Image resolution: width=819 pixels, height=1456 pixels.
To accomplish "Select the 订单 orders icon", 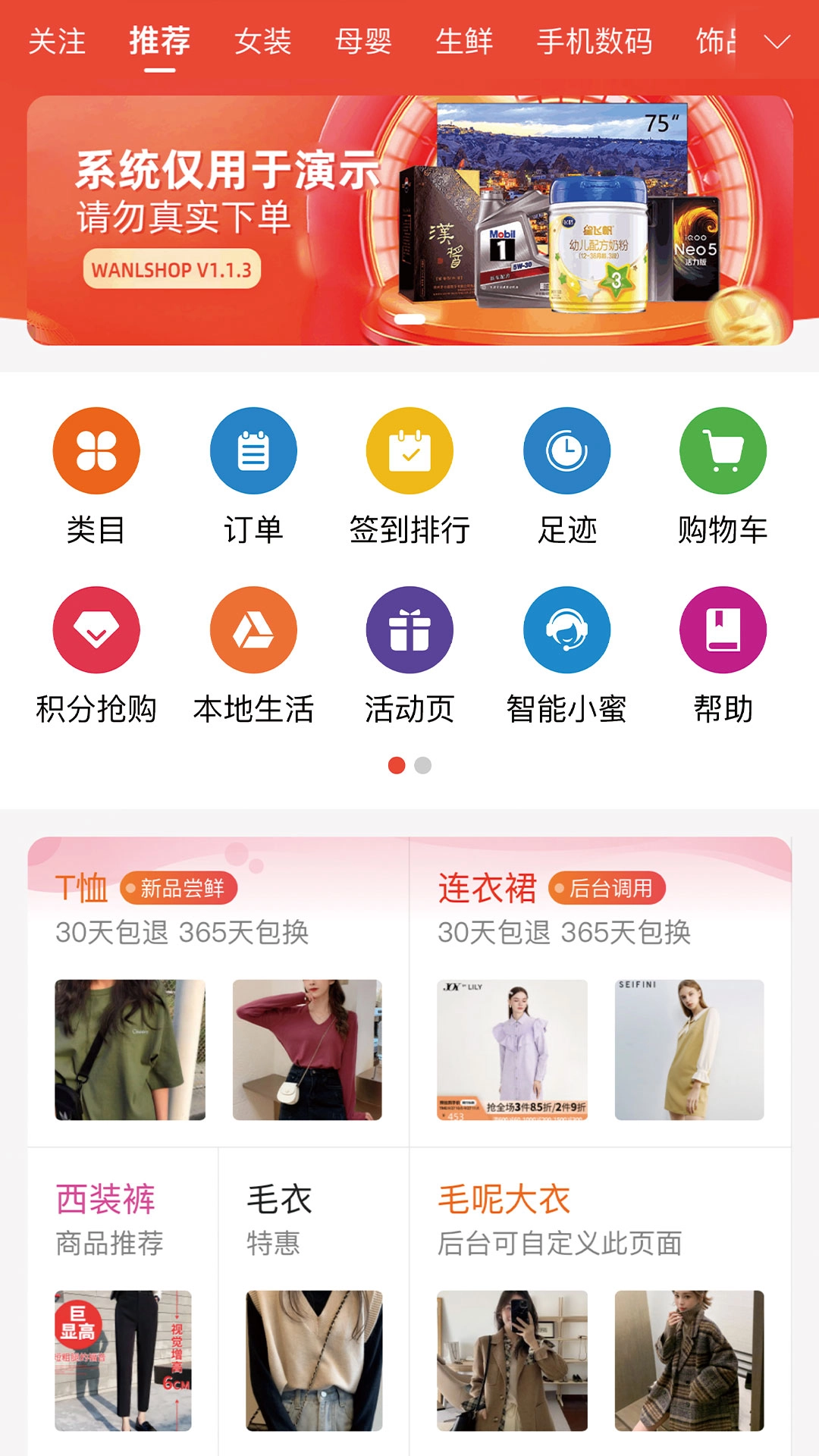I will [253, 450].
